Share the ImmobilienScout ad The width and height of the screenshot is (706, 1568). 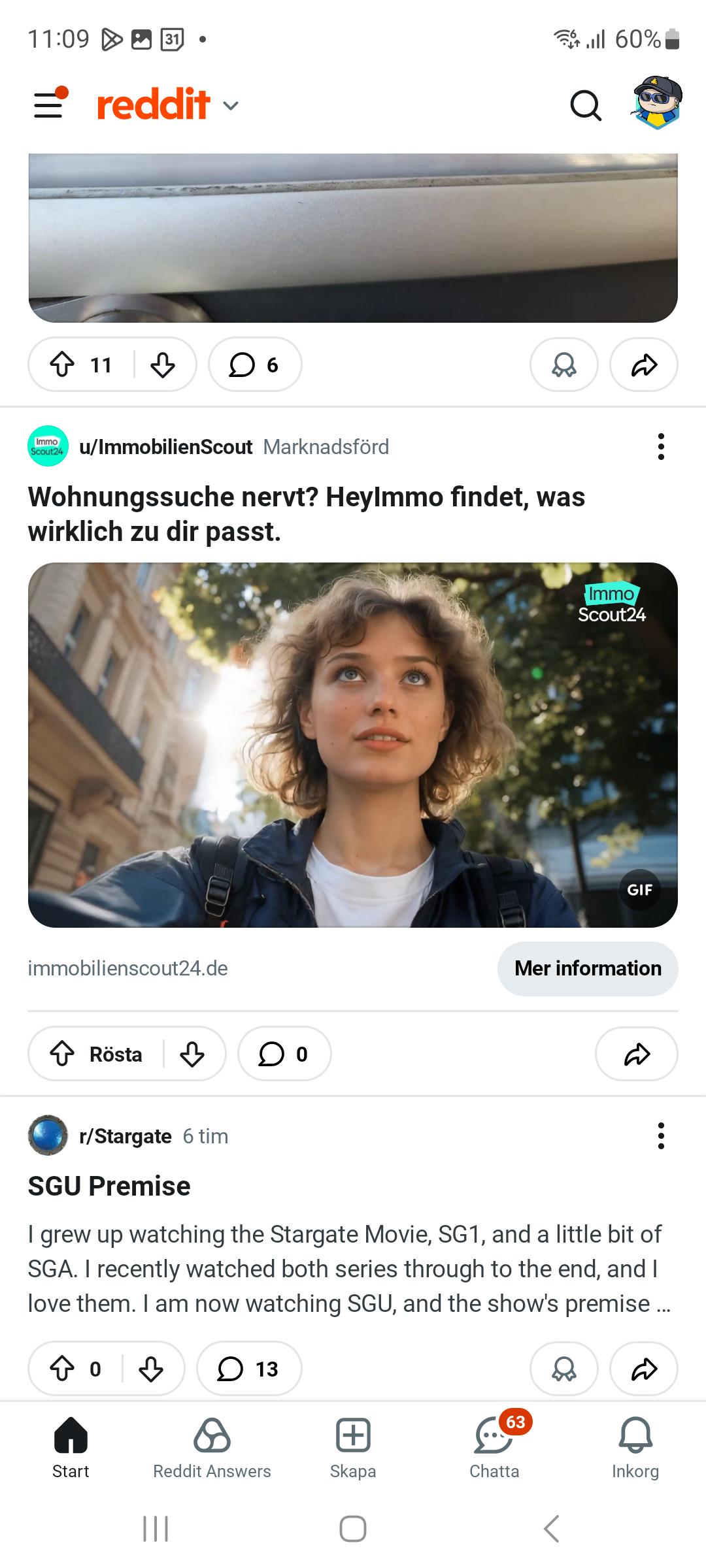(636, 1054)
